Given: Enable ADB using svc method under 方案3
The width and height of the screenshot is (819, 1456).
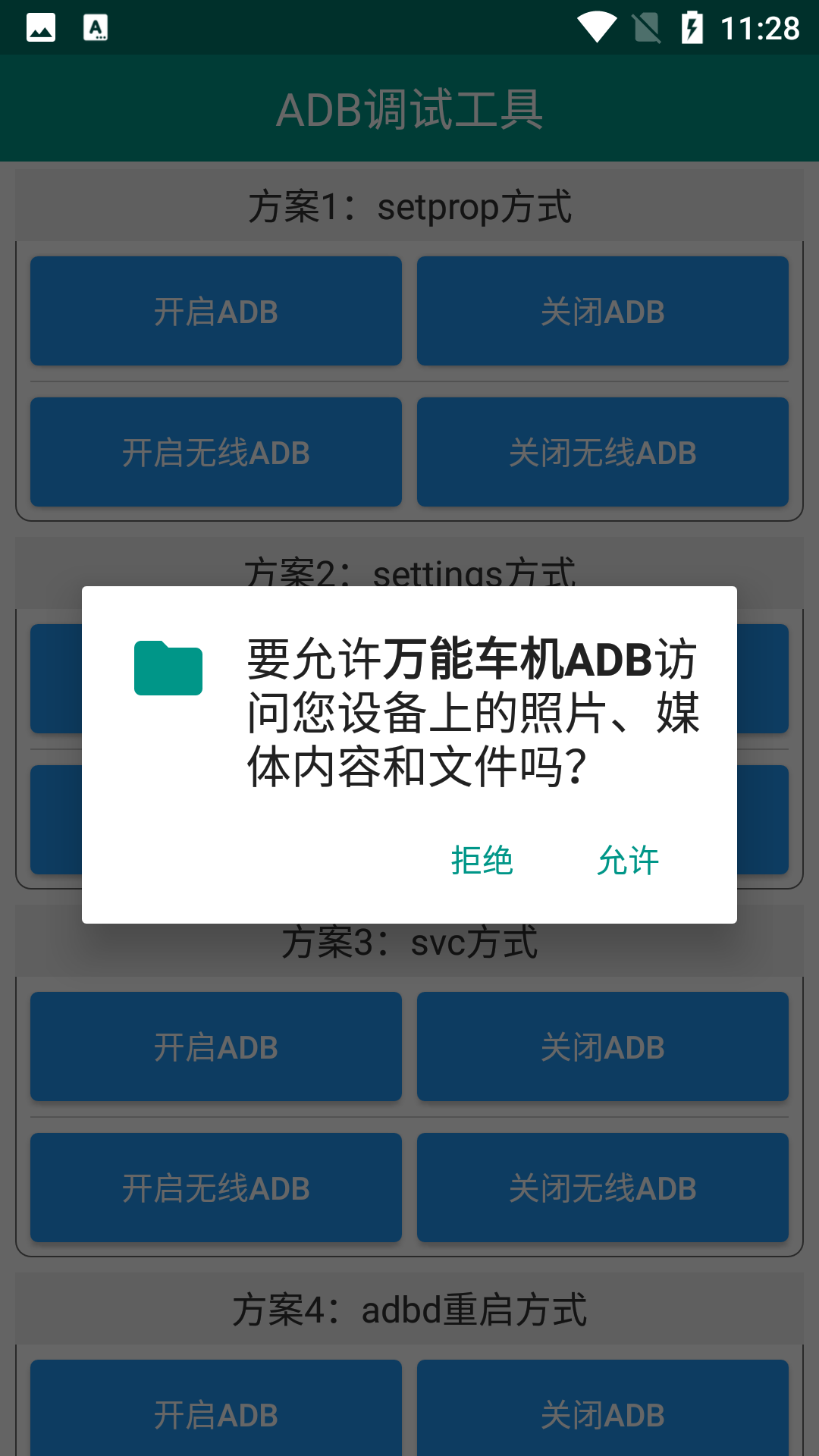Looking at the screenshot, I should tap(215, 1046).
